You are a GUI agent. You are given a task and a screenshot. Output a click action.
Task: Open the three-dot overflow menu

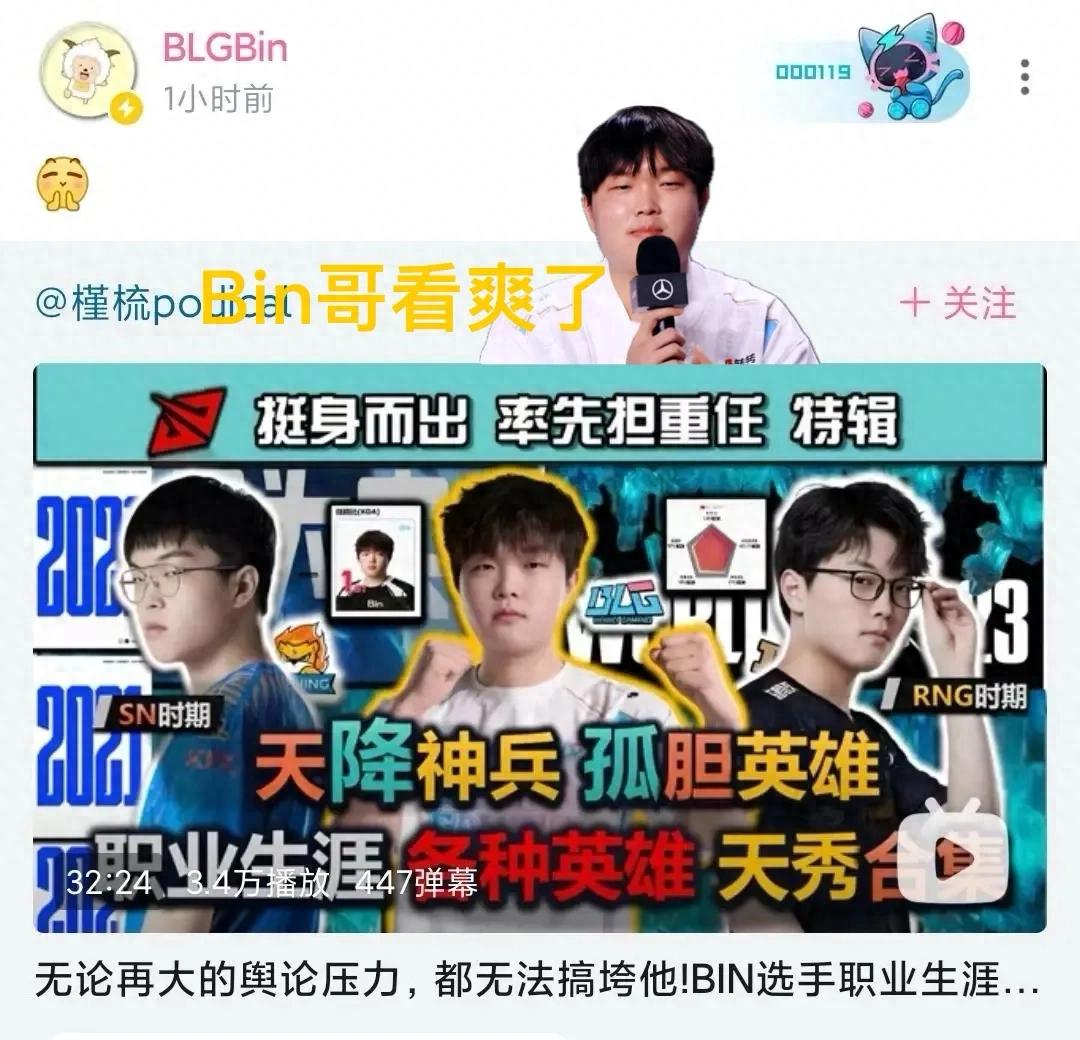pyautogui.click(x=1024, y=77)
